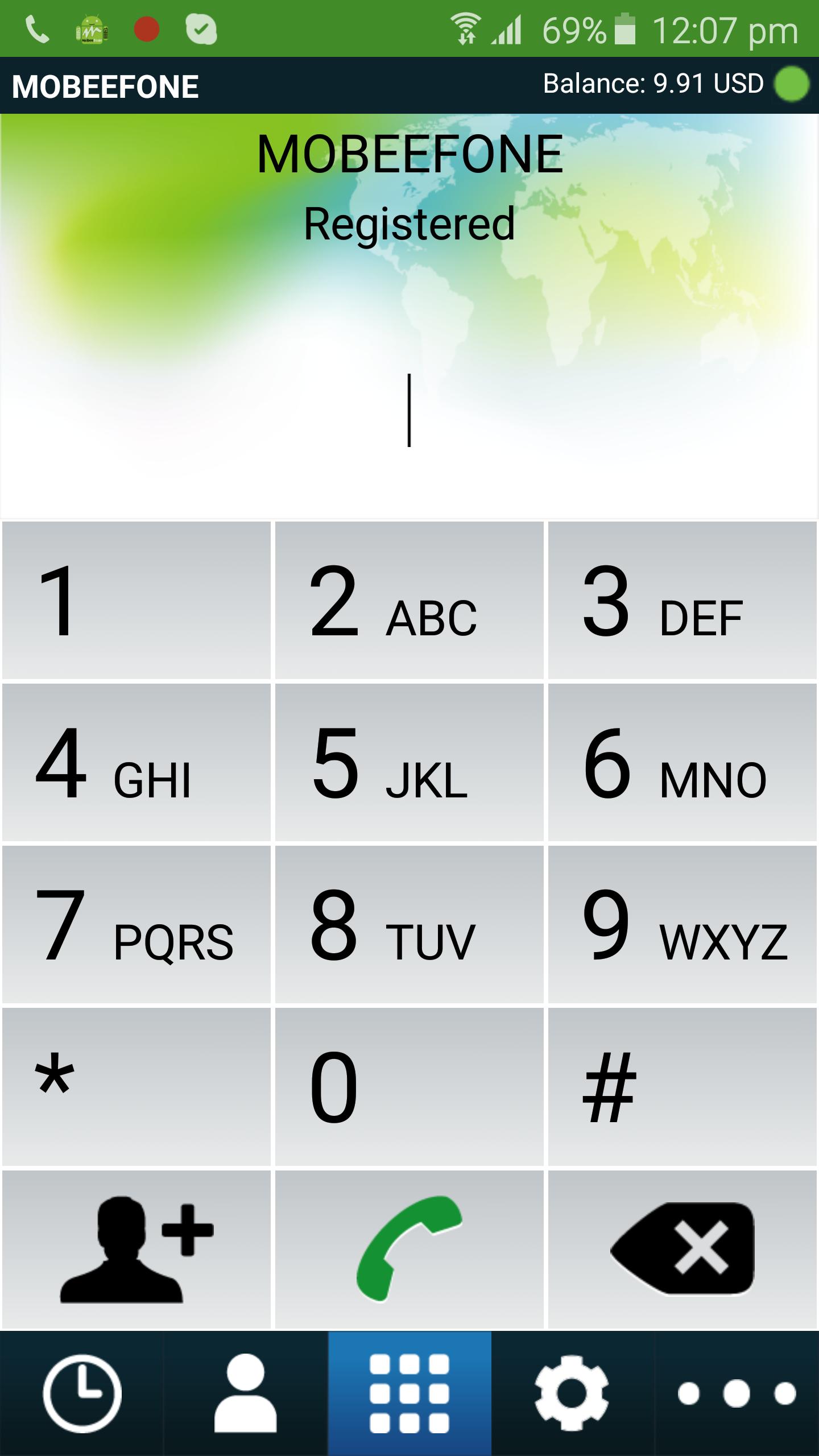819x1456 pixels.
Task: Enter digit 5 JKL
Action: [x=409, y=762]
